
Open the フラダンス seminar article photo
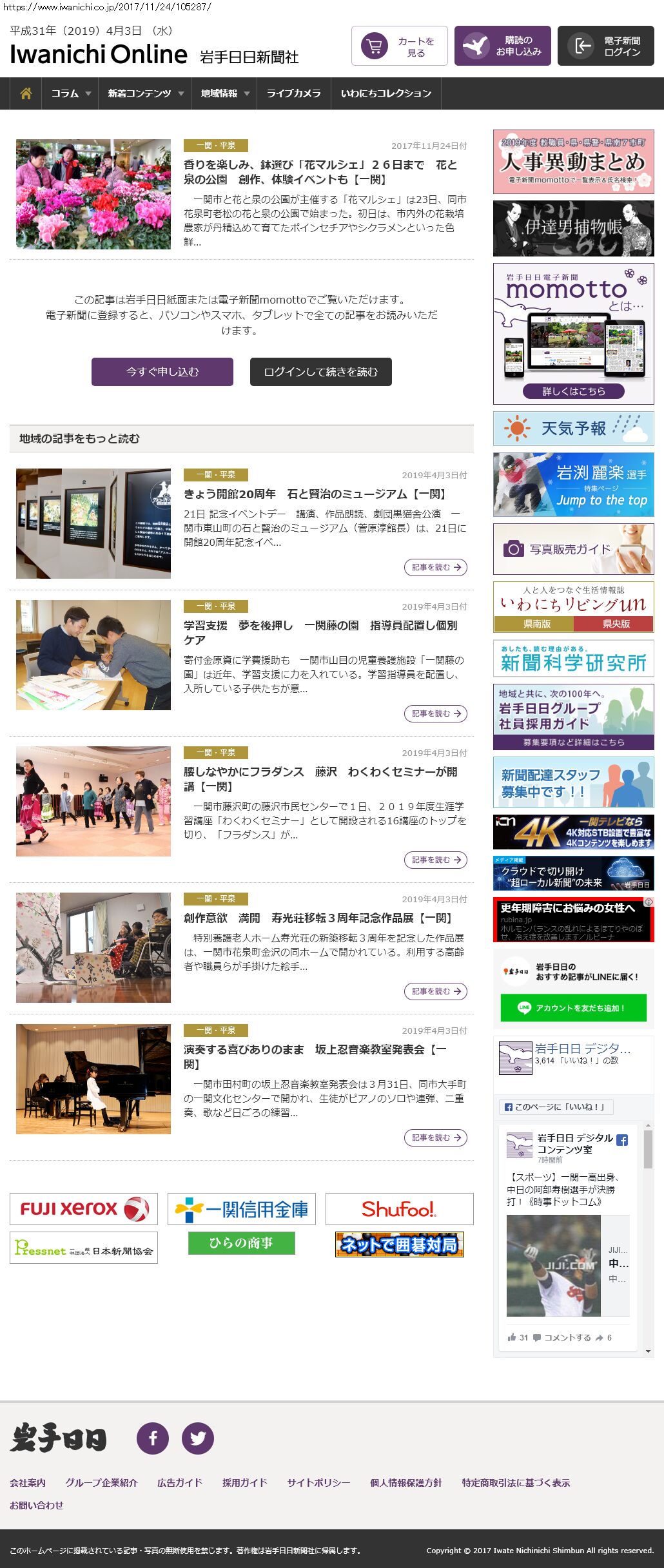93,801
